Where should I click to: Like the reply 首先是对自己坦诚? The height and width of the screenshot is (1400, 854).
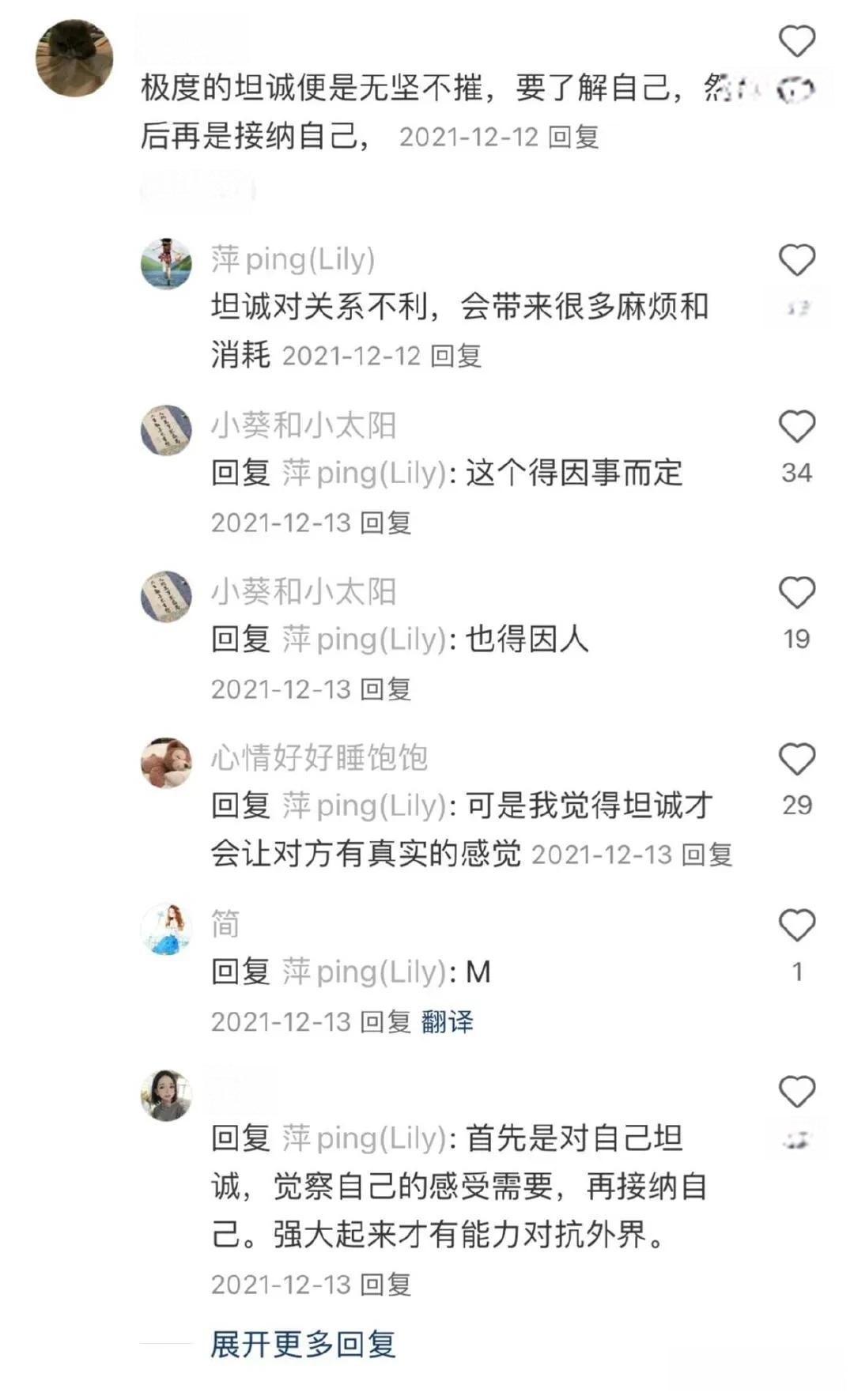pyautogui.click(x=796, y=1093)
